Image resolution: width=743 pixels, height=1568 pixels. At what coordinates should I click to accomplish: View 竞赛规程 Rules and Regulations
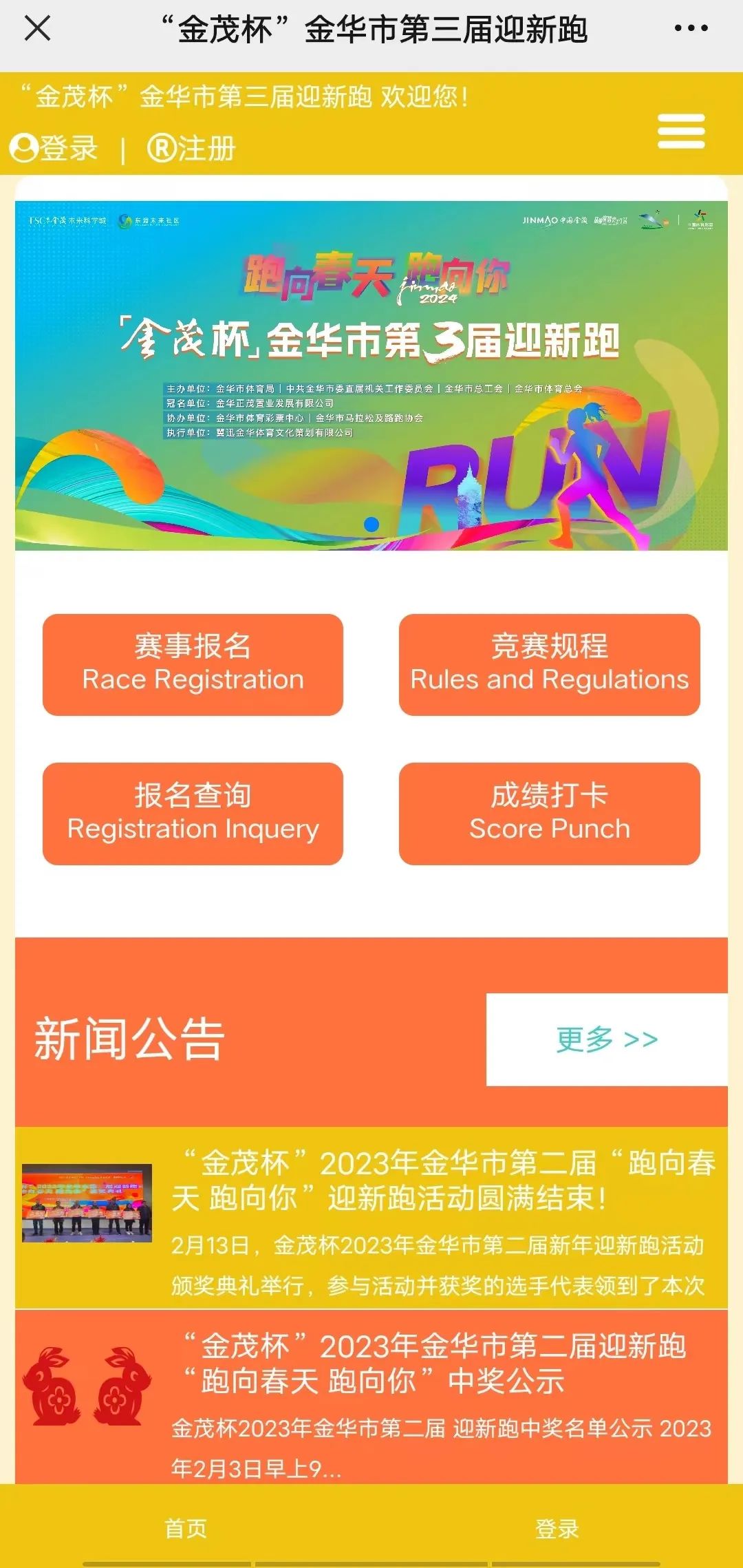coord(549,664)
